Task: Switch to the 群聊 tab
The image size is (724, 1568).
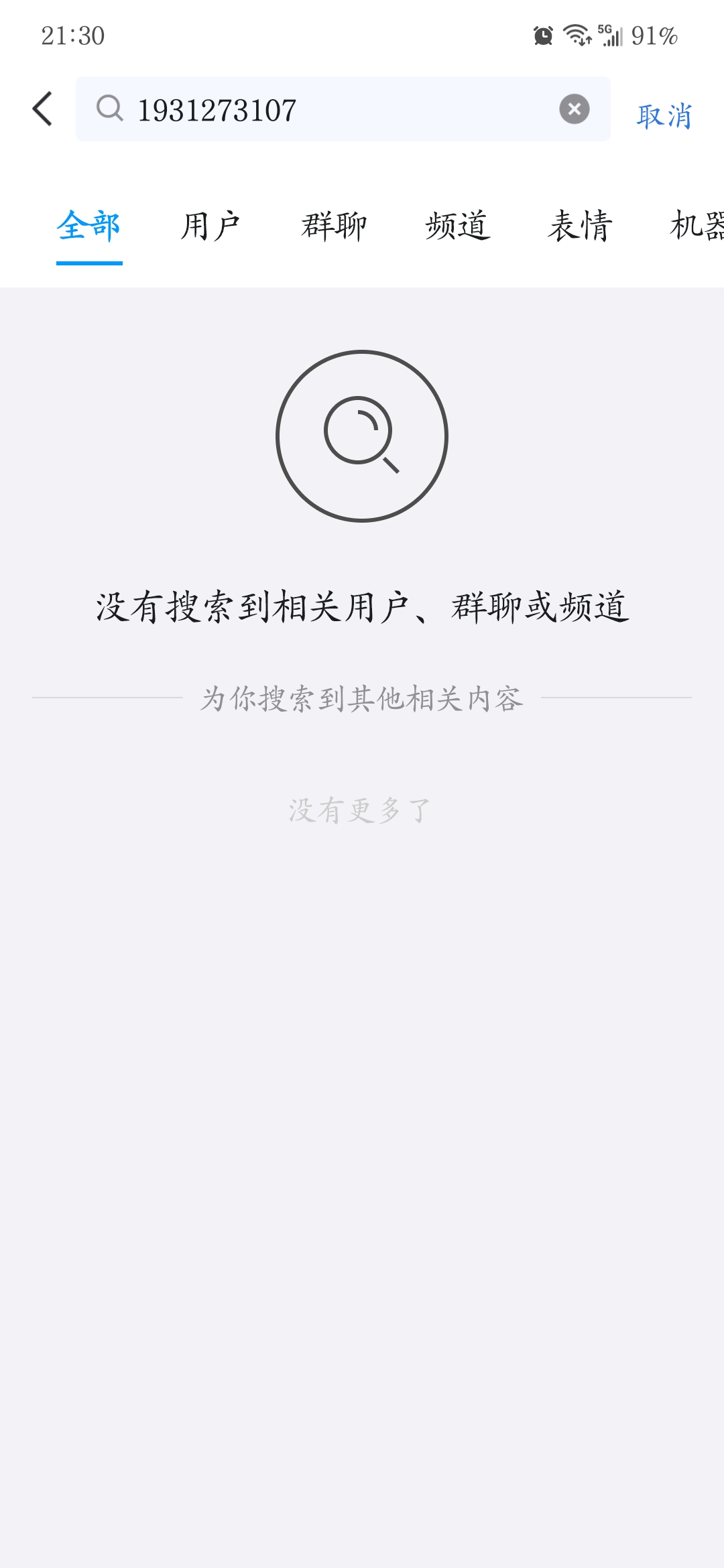Action: tap(334, 226)
